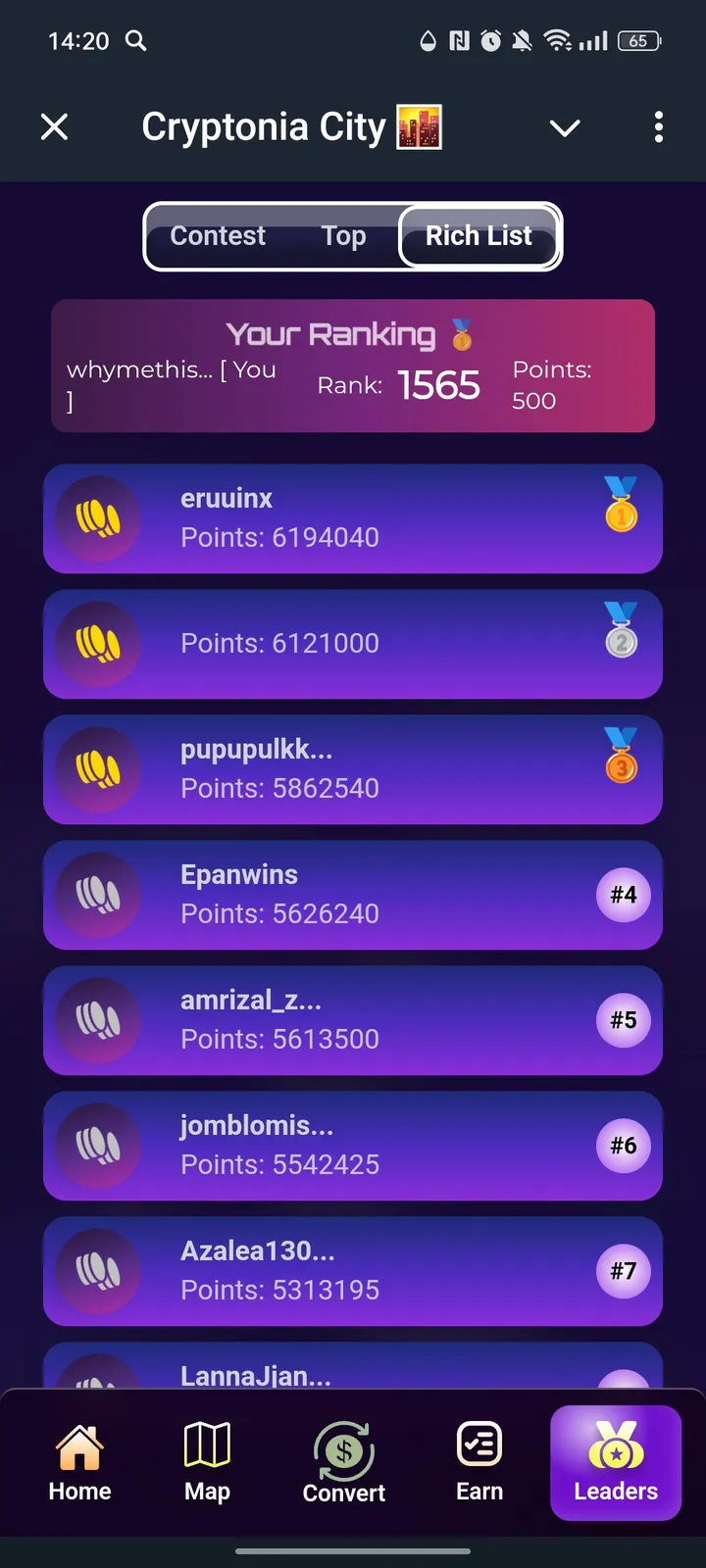The image size is (706, 1568).
Task: Switch to the Top tab
Action: 343,236
